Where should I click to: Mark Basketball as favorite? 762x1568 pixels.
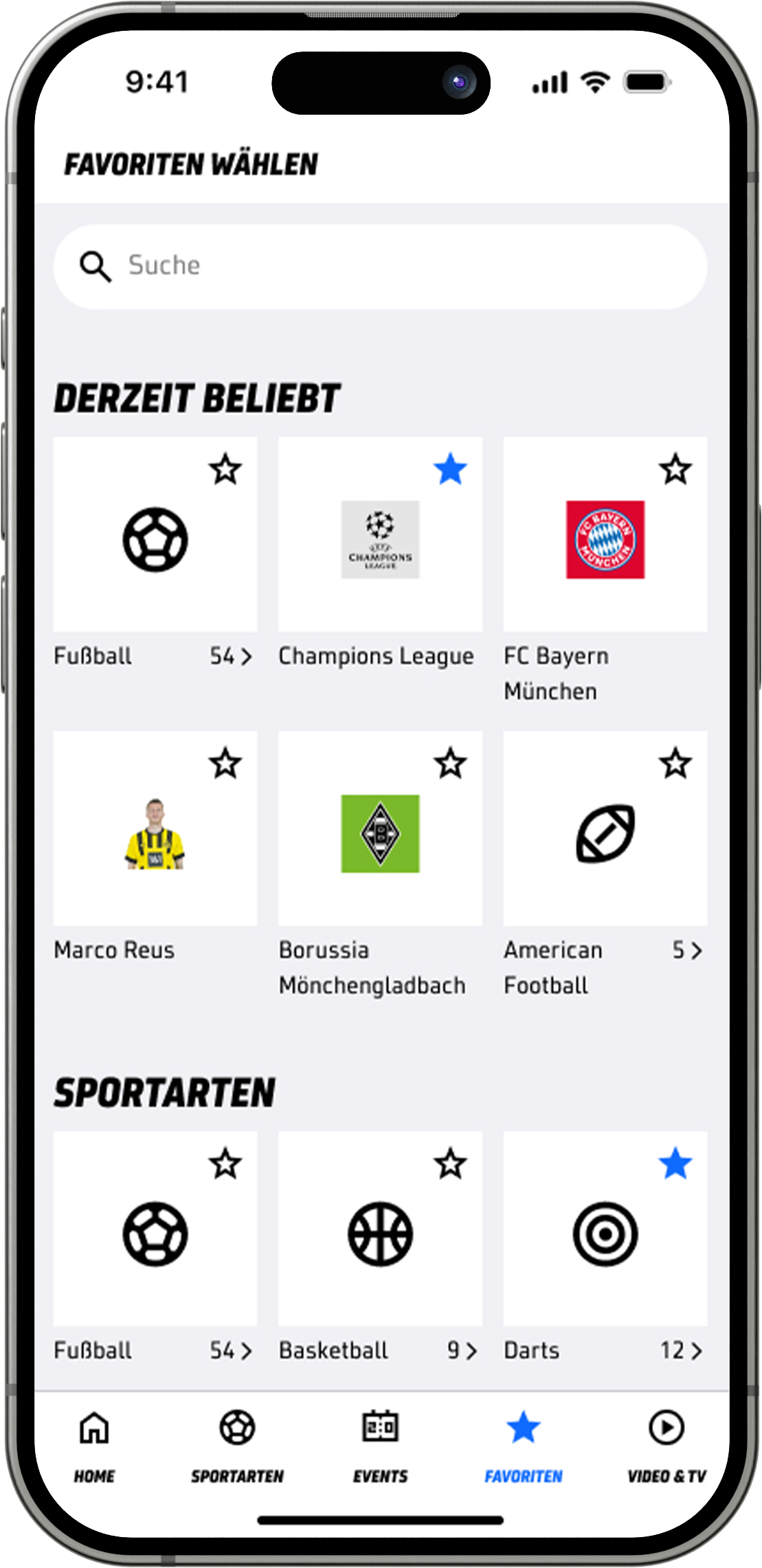tap(450, 1164)
